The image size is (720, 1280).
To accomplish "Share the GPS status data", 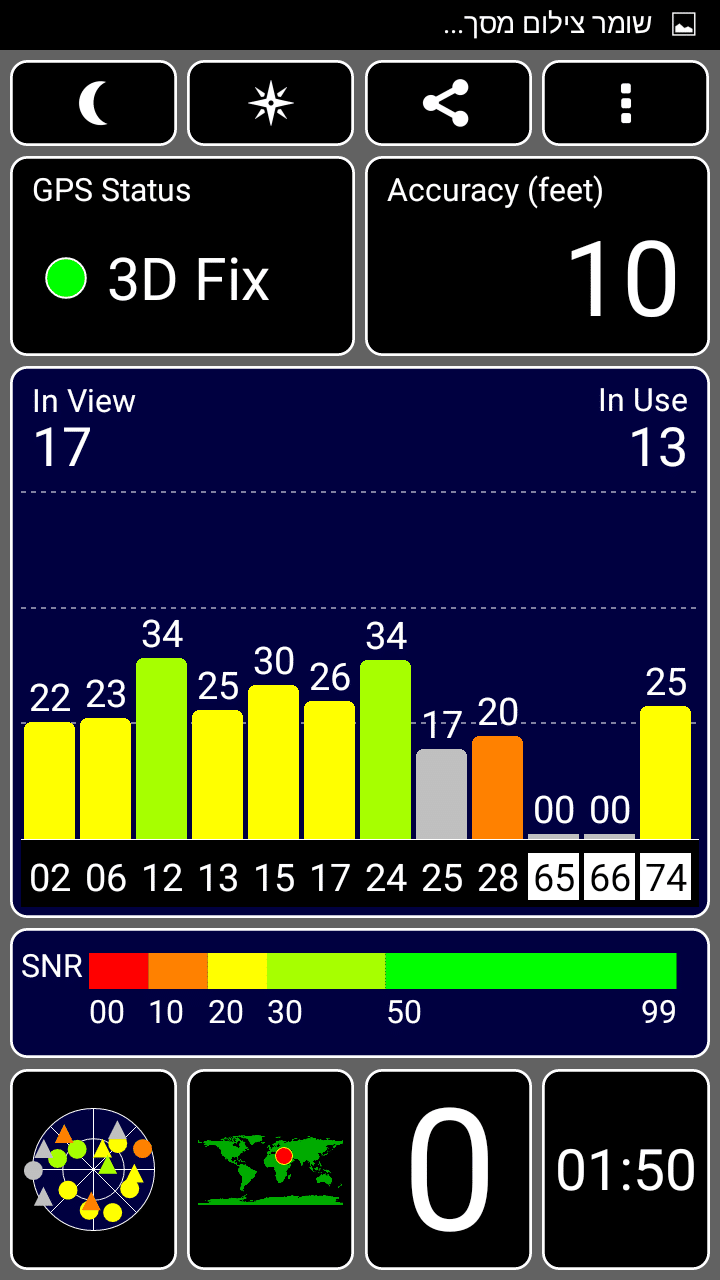I will (x=447, y=103).
